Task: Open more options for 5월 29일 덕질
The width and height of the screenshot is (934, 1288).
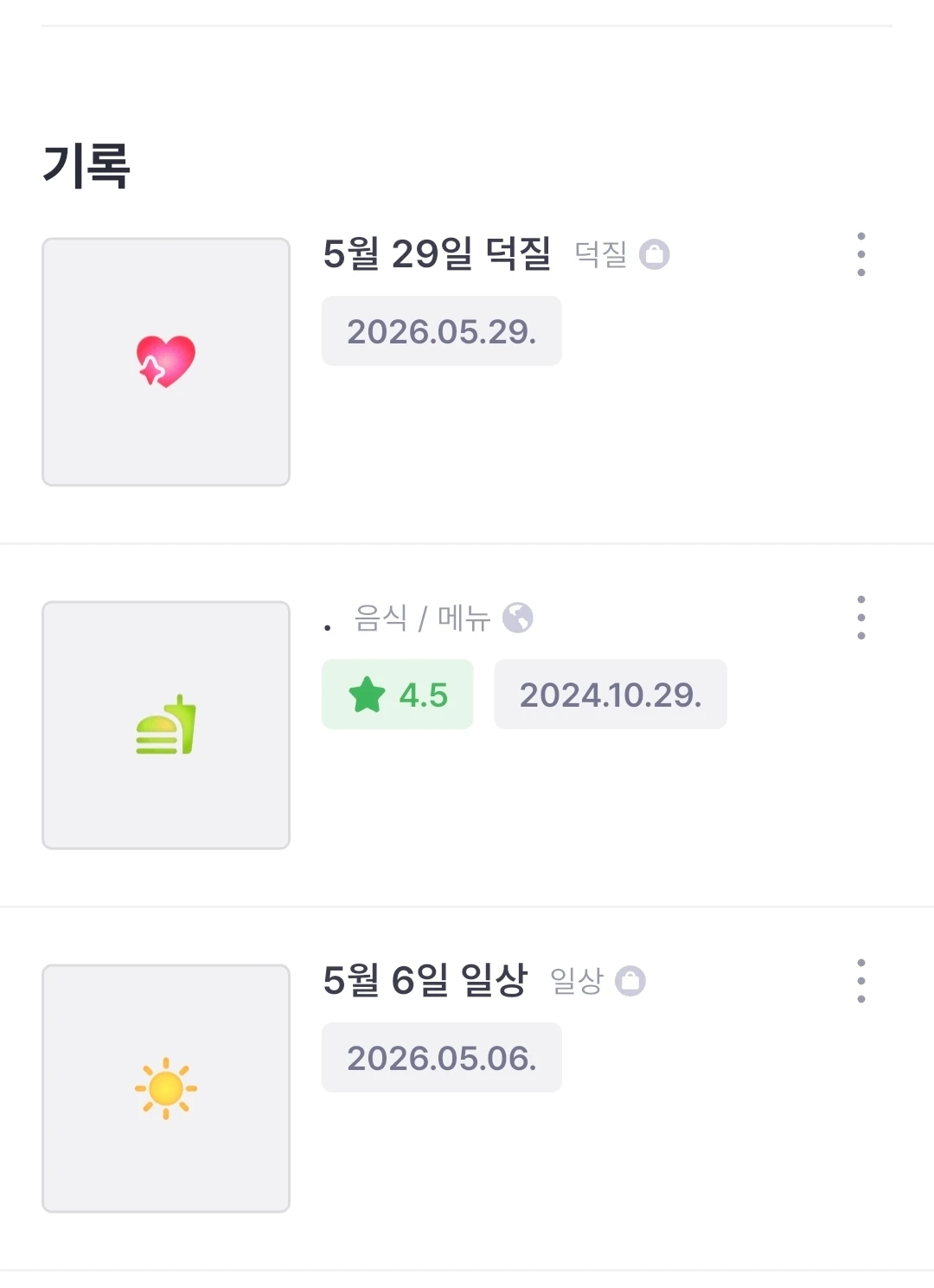Action: [x=860, y=254]
